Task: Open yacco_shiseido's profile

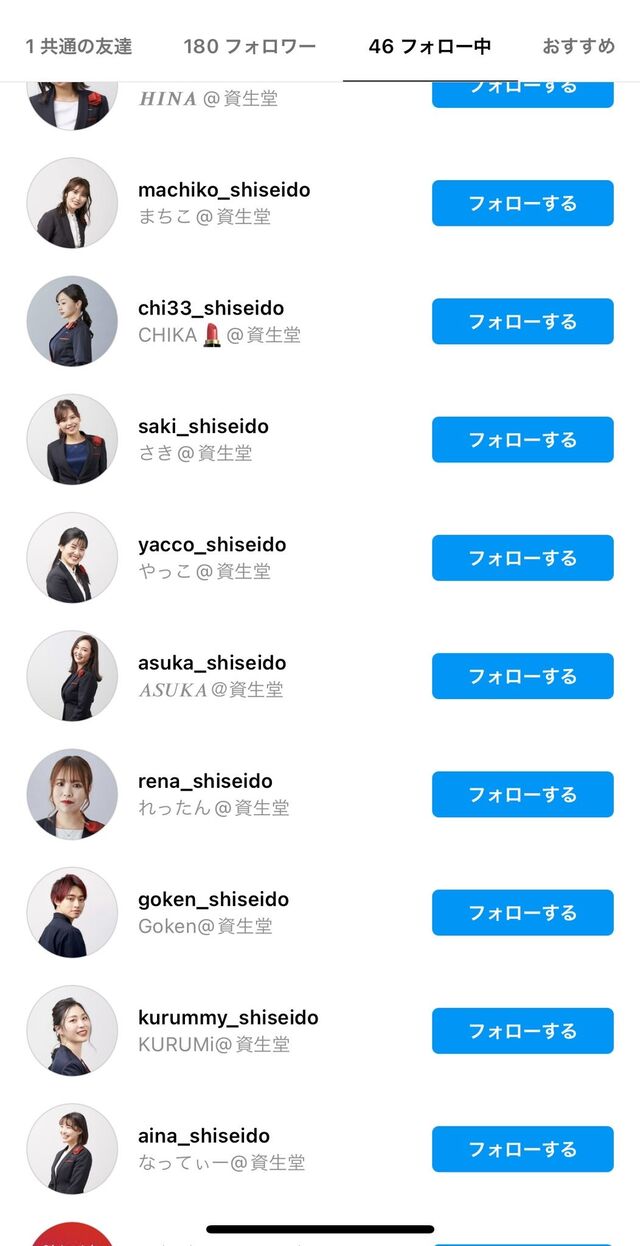Action: pyautogui.click(x=212, y=545)
